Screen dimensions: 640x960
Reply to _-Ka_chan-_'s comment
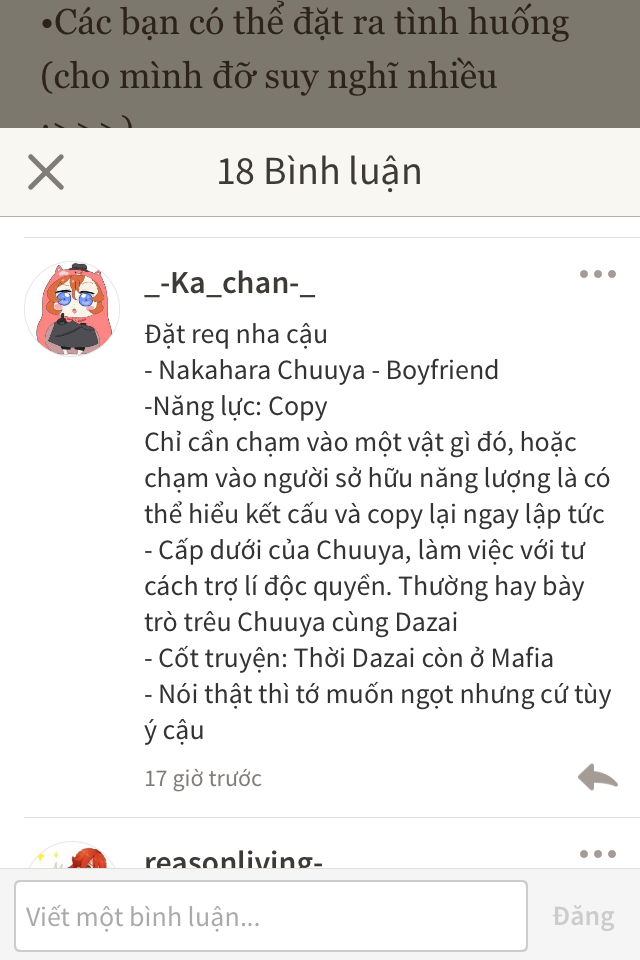pyautogui.click(x=597, y=777)
